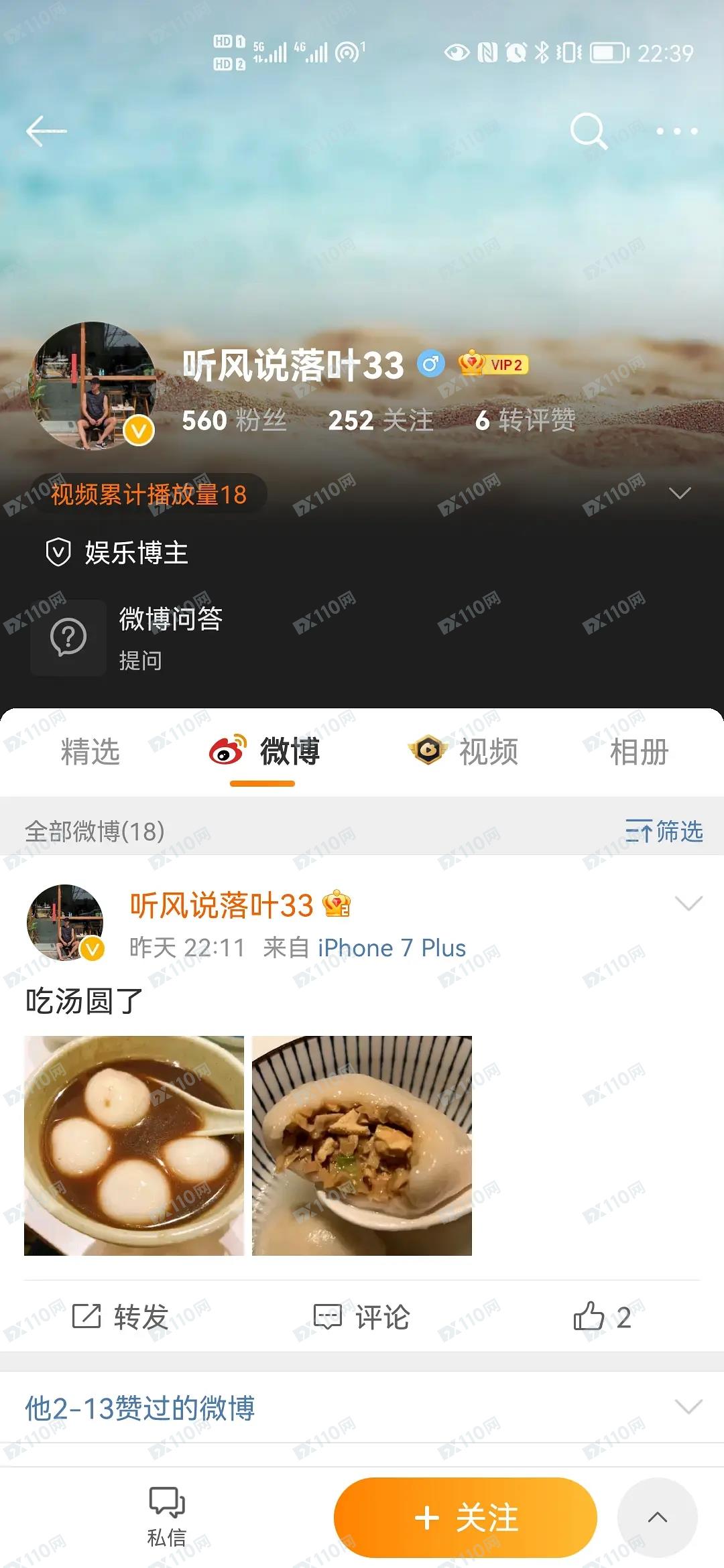The width and height of the screenshot is (724, 1568).
Task: Tap the back-to-top arrow button
Action: pos(657,1518)
